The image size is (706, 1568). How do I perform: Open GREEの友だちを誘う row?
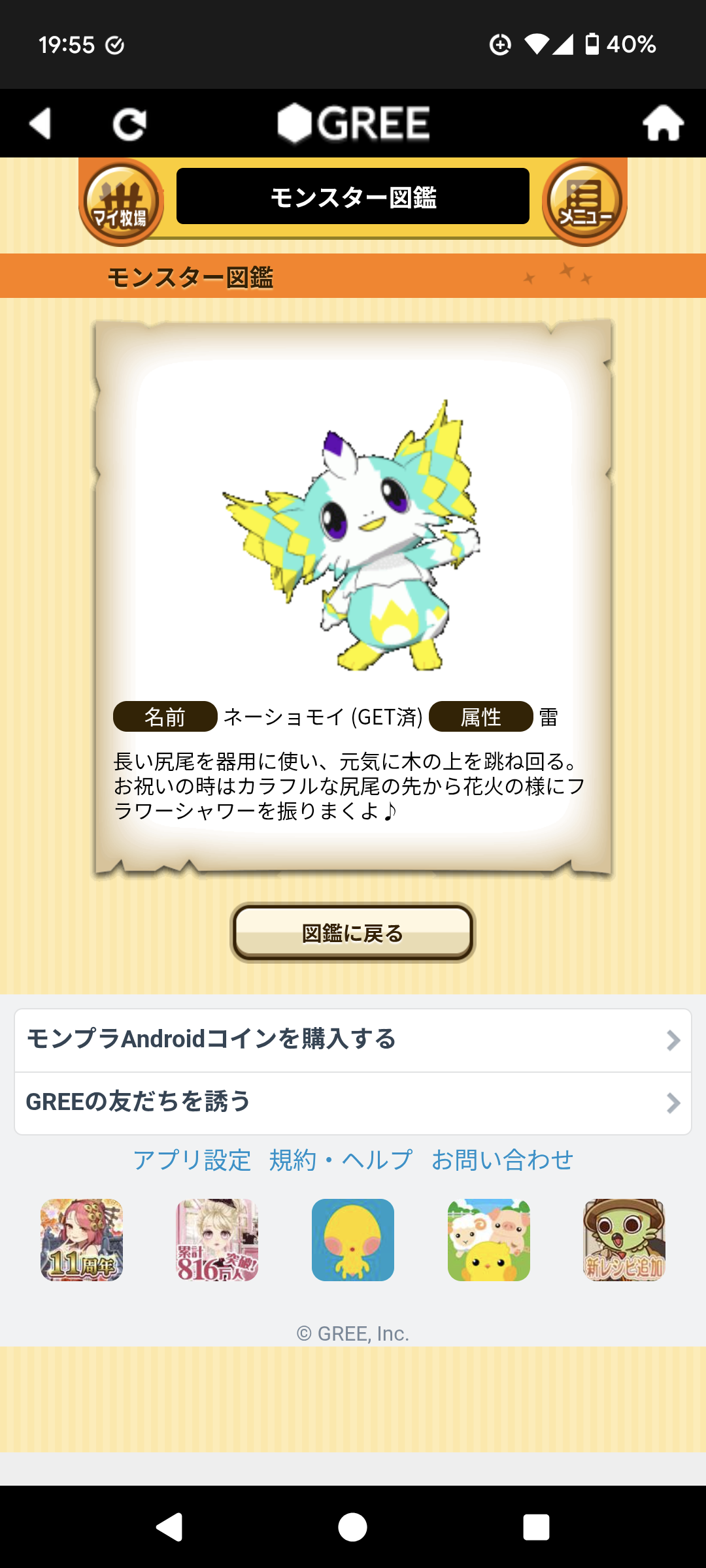pyautogui.click(x=353, y=1103)
